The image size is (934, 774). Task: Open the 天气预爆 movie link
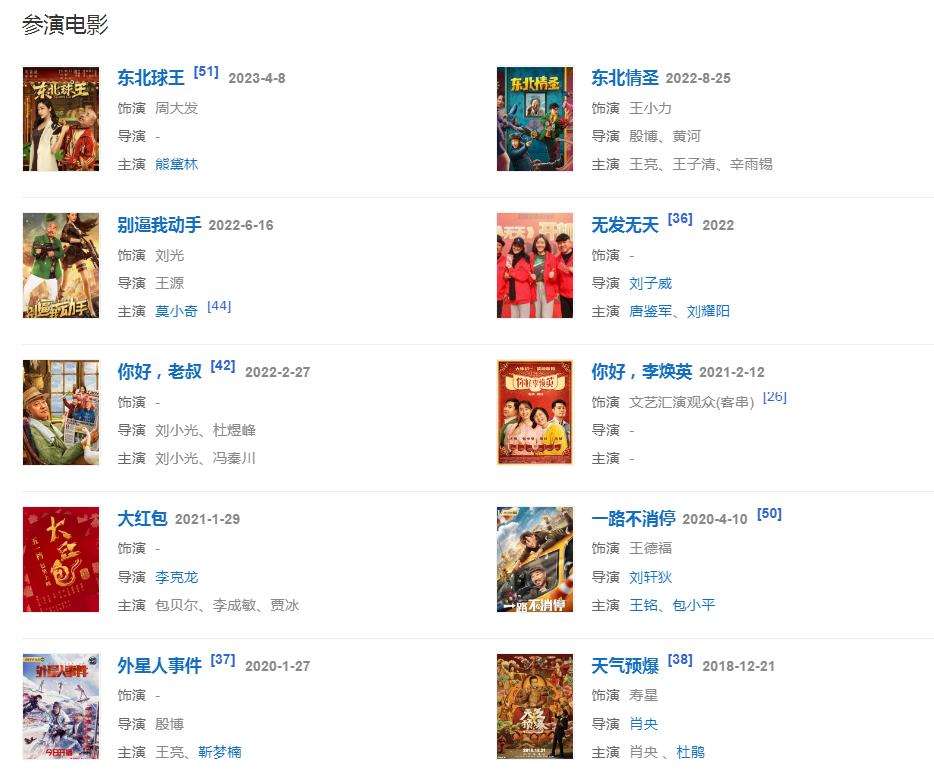[x=625, y=666]
